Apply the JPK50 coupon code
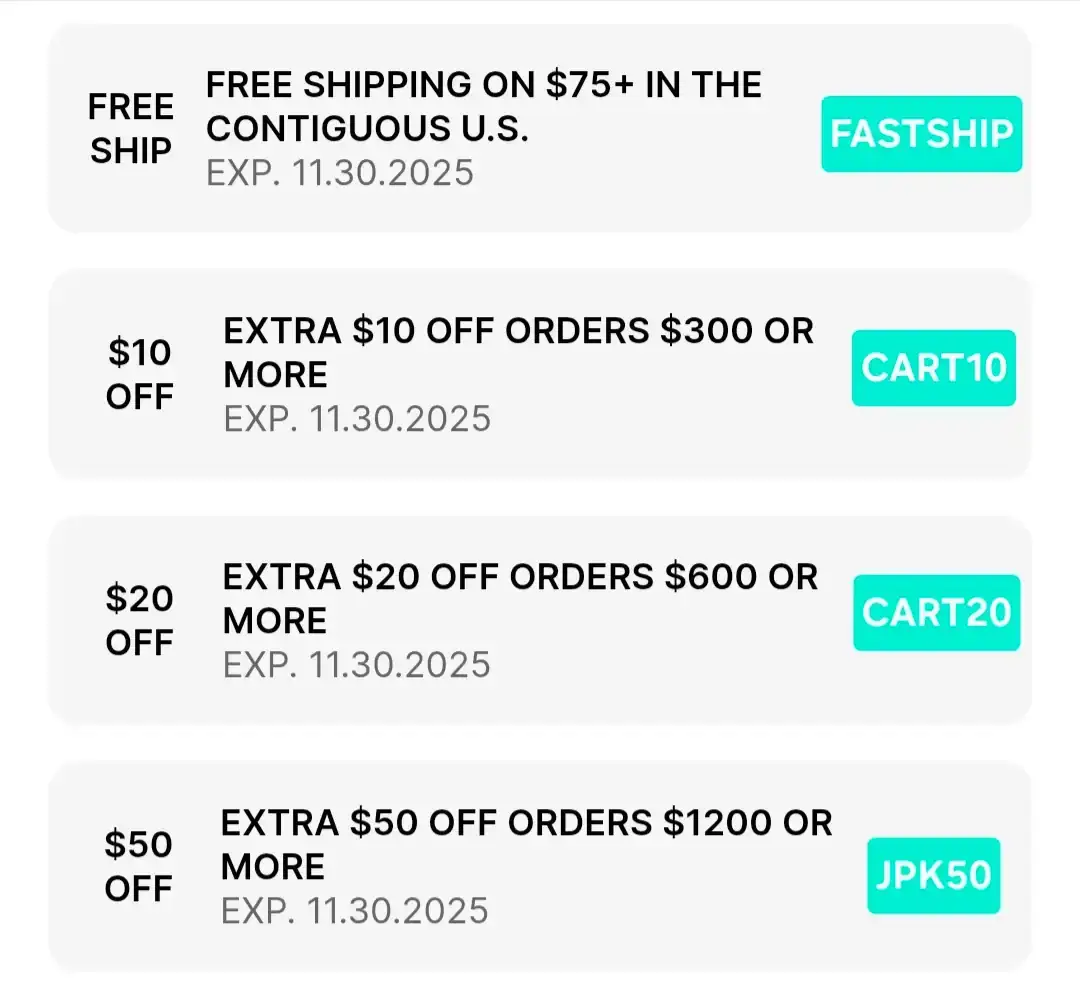Image resolution: width=1080 pixels, height=994 pixels. point(933,876)
